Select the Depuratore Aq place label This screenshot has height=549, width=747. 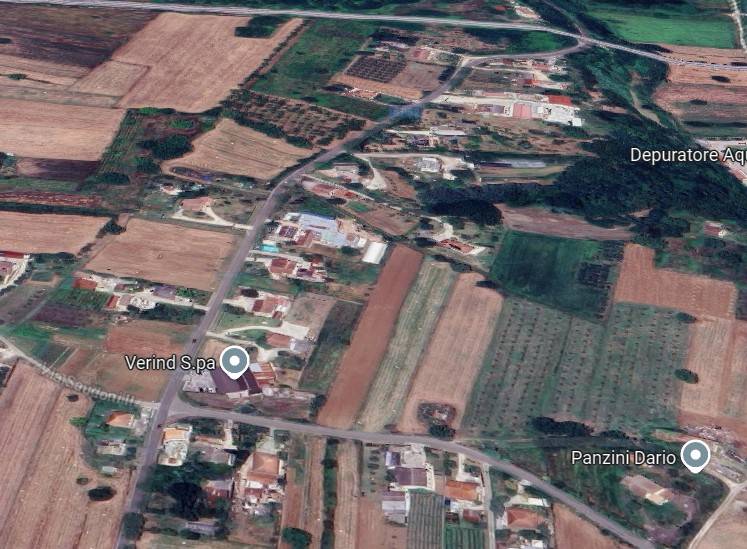tap(688, 155)
